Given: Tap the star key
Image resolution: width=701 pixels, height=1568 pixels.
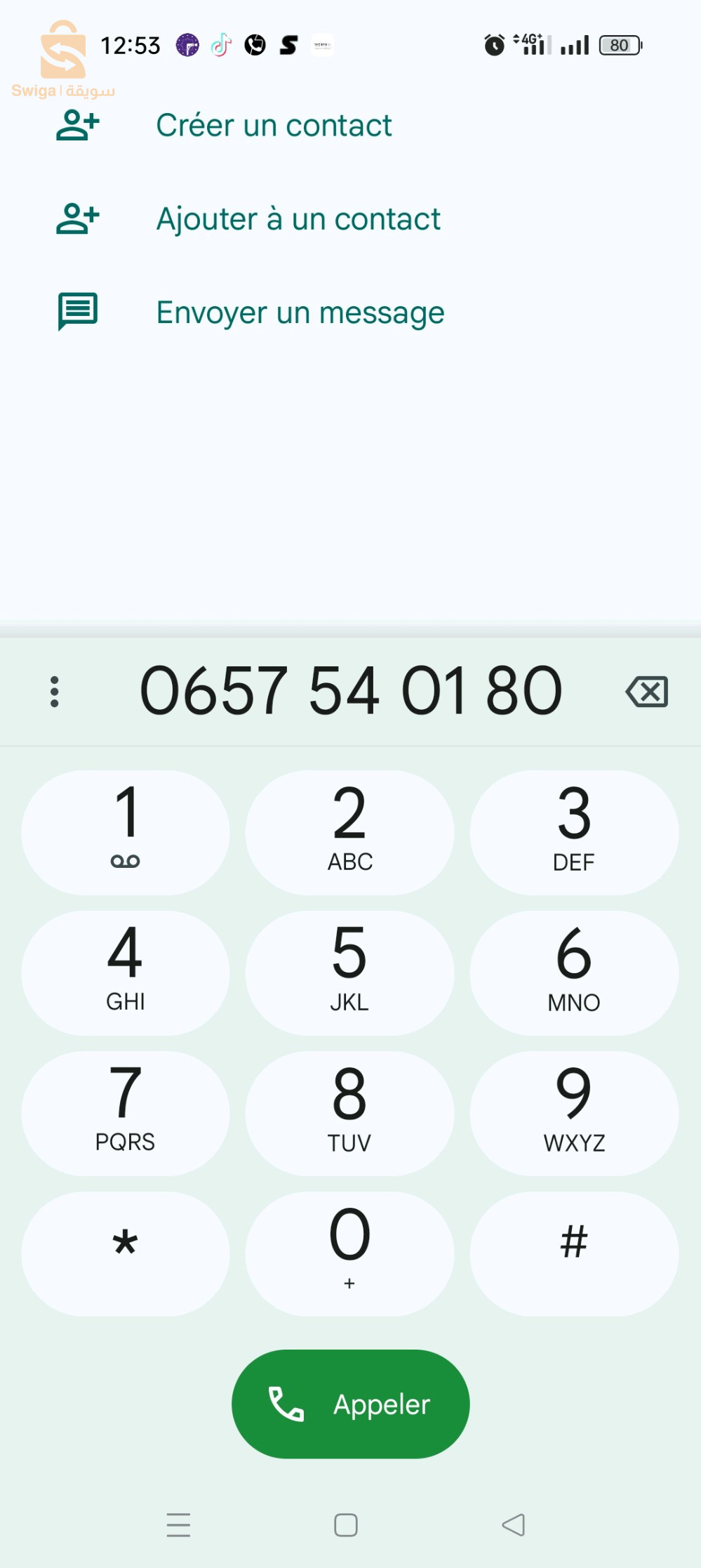Looking at the screenshot, I should [126, 1253].
